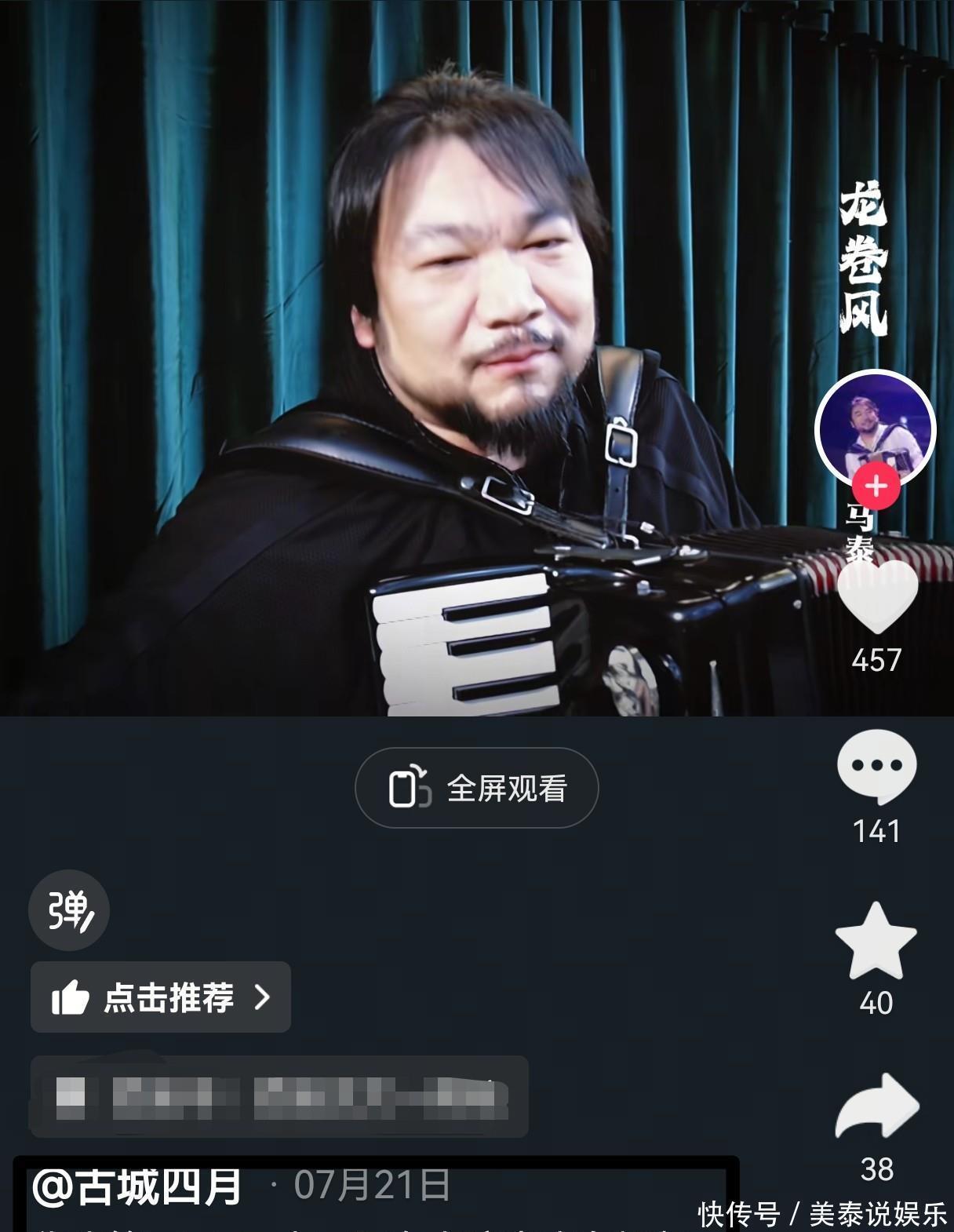Follow the creator via the red plus
The height and width of the screenshot is (1232, 954).
click(876, 487)
